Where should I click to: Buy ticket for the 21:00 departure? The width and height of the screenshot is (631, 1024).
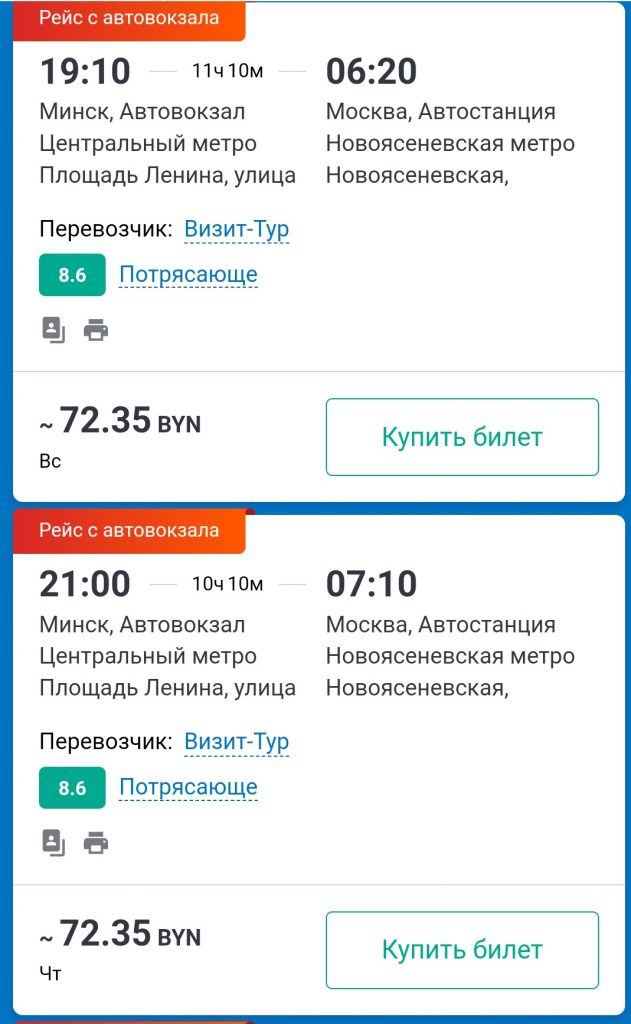(x=462, y=950)
